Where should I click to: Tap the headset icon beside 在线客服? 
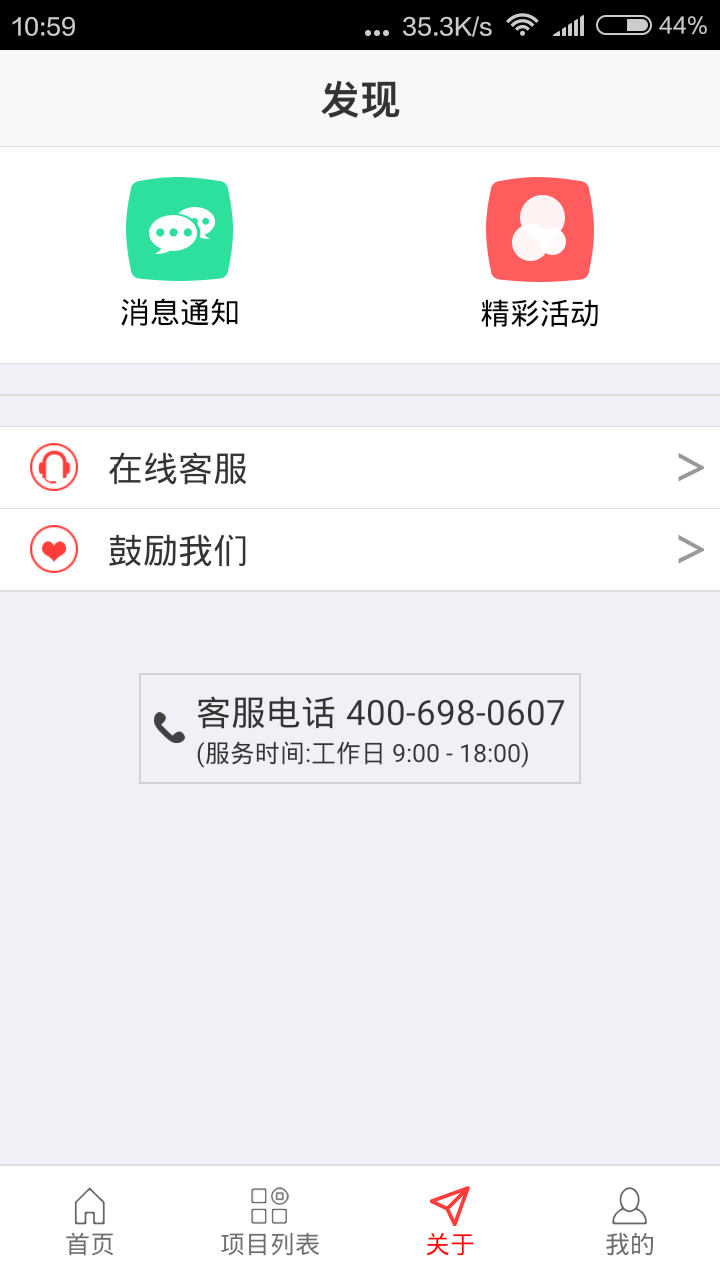pos(55,466)
